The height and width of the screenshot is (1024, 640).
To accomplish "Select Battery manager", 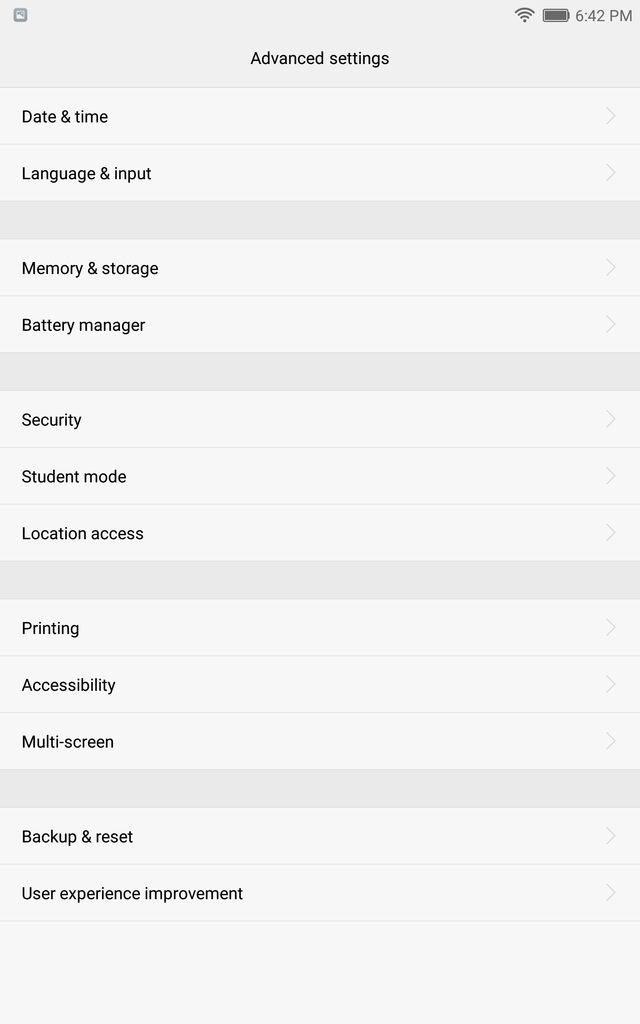I will point(320,325).
